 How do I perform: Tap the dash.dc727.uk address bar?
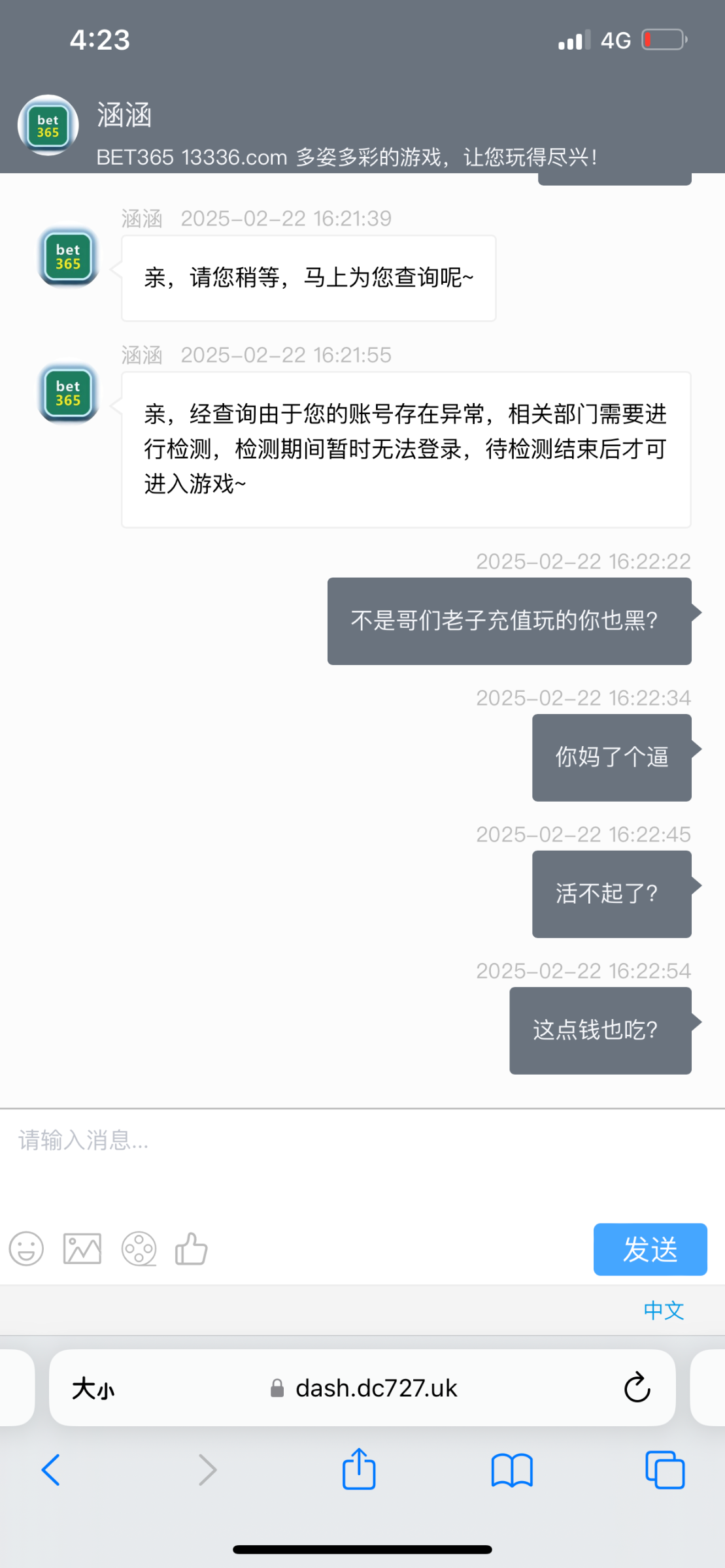click(377, 1388)
